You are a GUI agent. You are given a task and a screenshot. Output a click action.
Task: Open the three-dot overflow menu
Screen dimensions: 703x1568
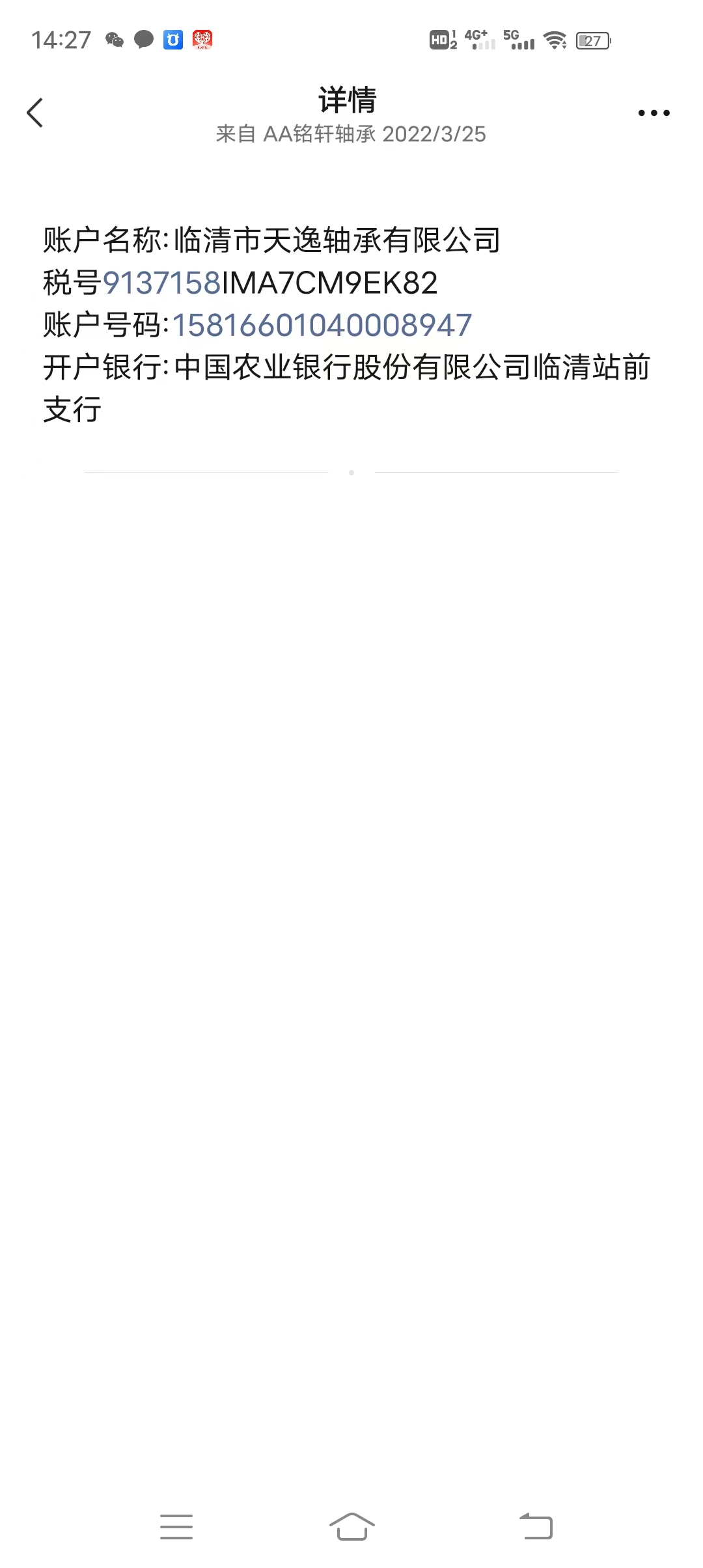pyautogui.click(x=654, y=113)
